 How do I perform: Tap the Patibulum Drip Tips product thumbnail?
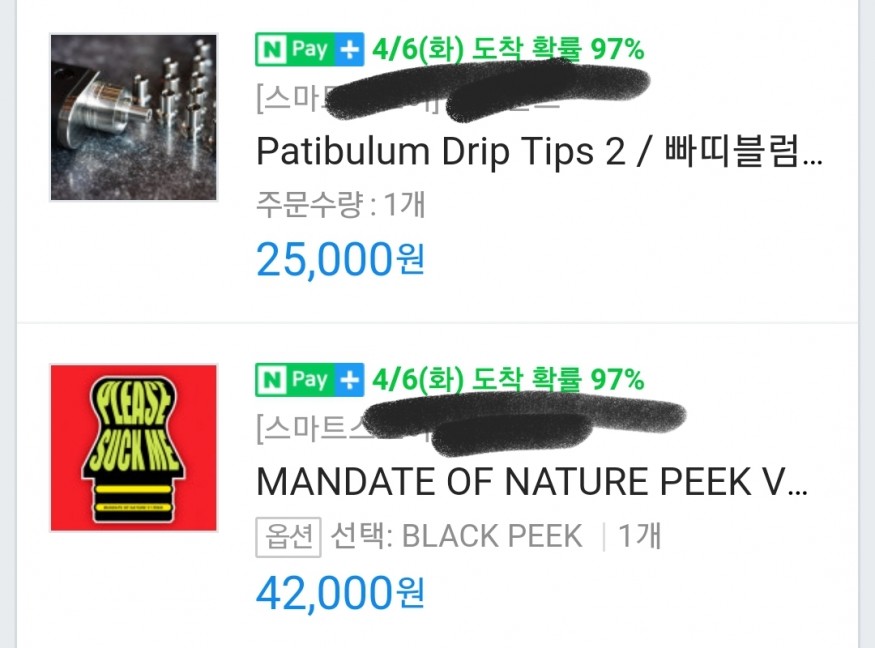point(134,117)
